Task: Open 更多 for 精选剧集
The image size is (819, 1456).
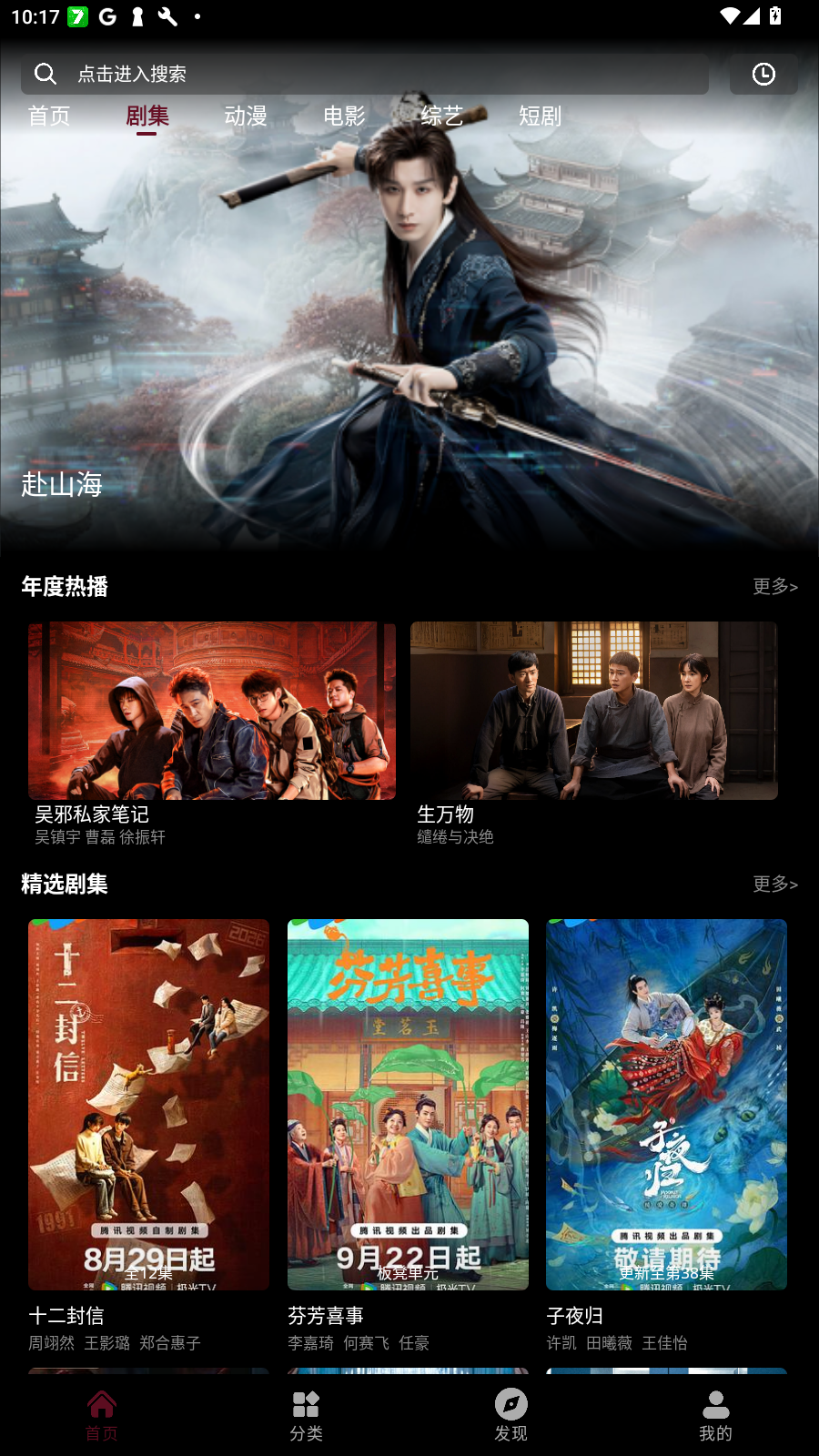Action: (x=774, y=885)
